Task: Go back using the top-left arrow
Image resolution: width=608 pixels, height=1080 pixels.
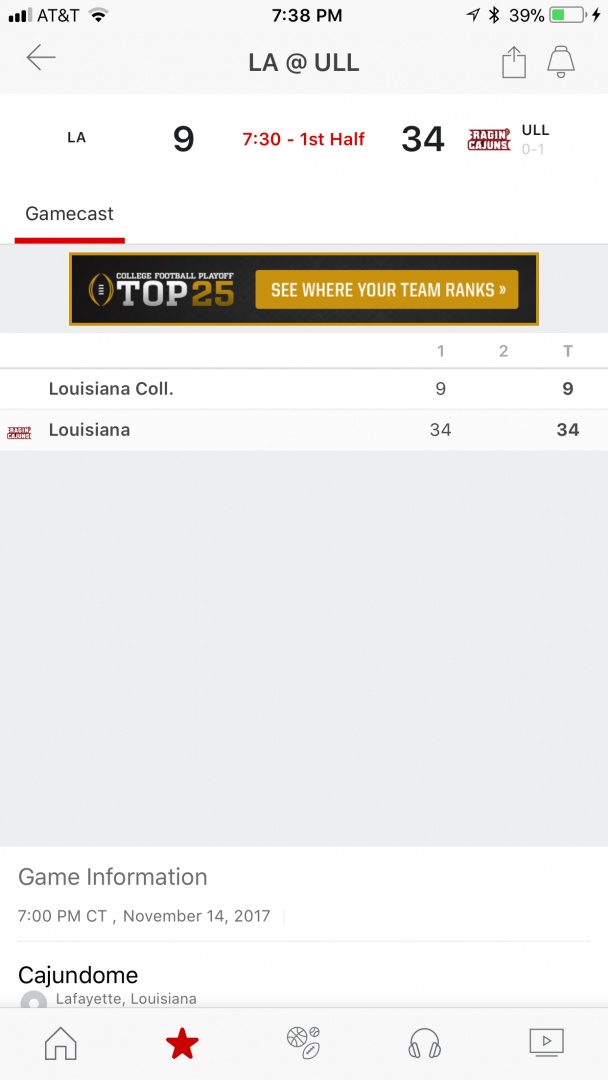Action: click(x=41, y=58)
